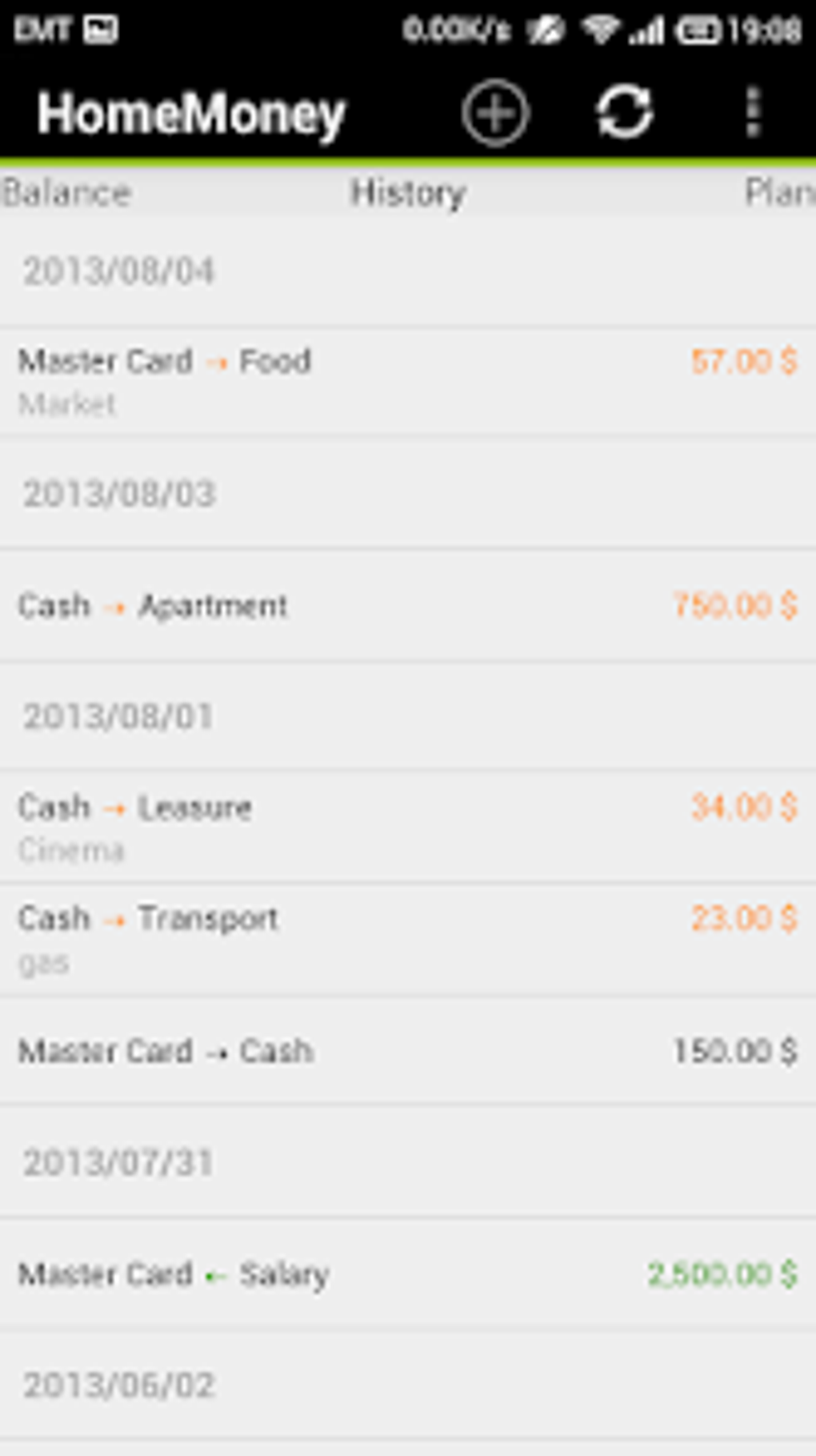
Task: Go to the Plan tab
Action: click(779, 193)
